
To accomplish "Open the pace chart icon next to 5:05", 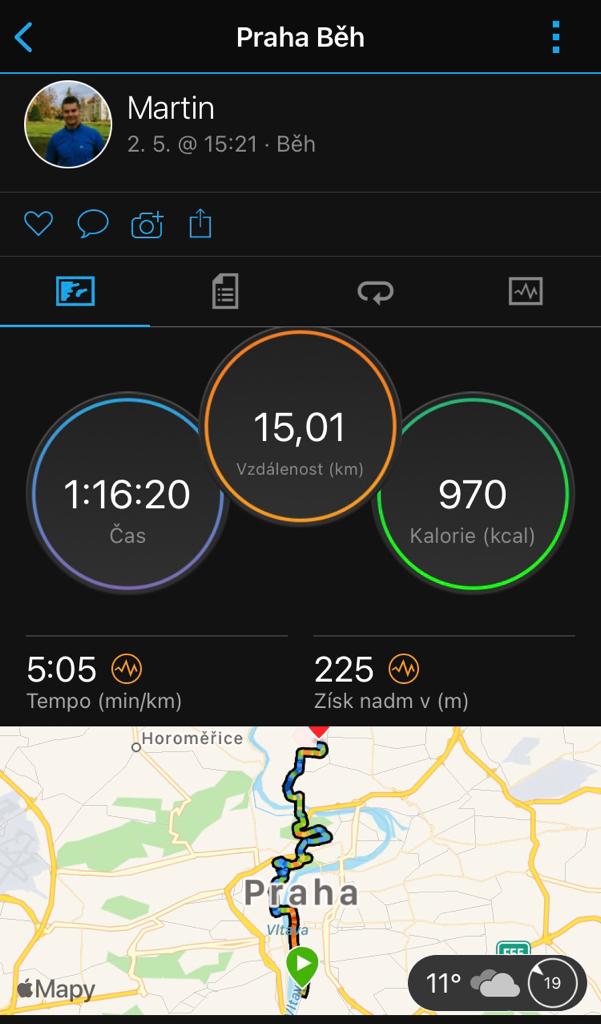I will (x=126, y=669).
